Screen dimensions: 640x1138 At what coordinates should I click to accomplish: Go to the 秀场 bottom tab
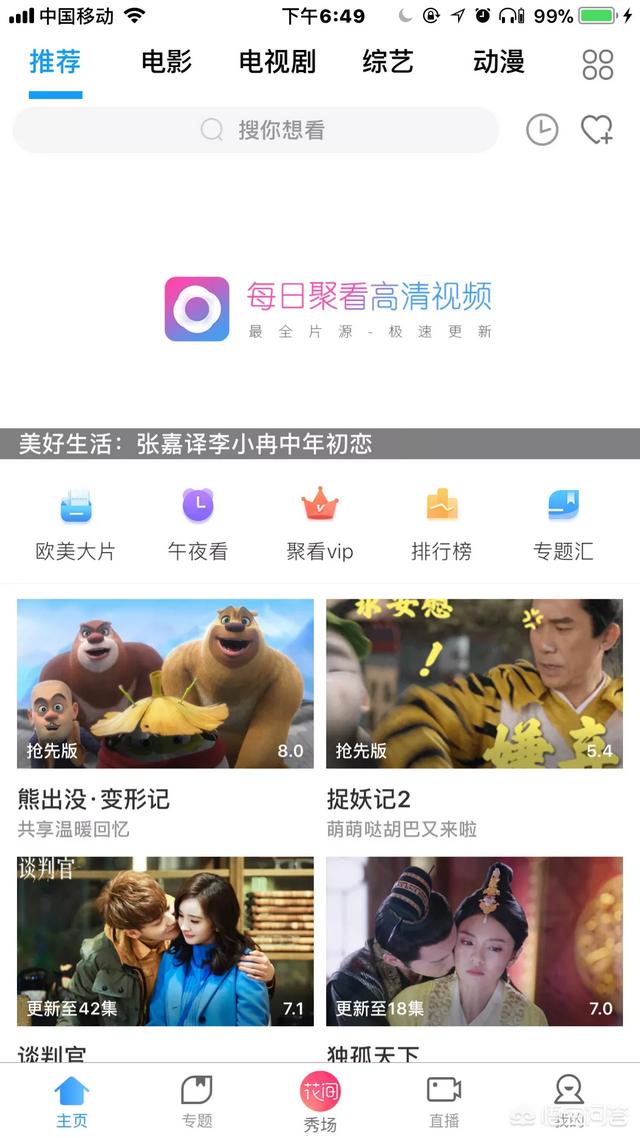point(320,1100)
